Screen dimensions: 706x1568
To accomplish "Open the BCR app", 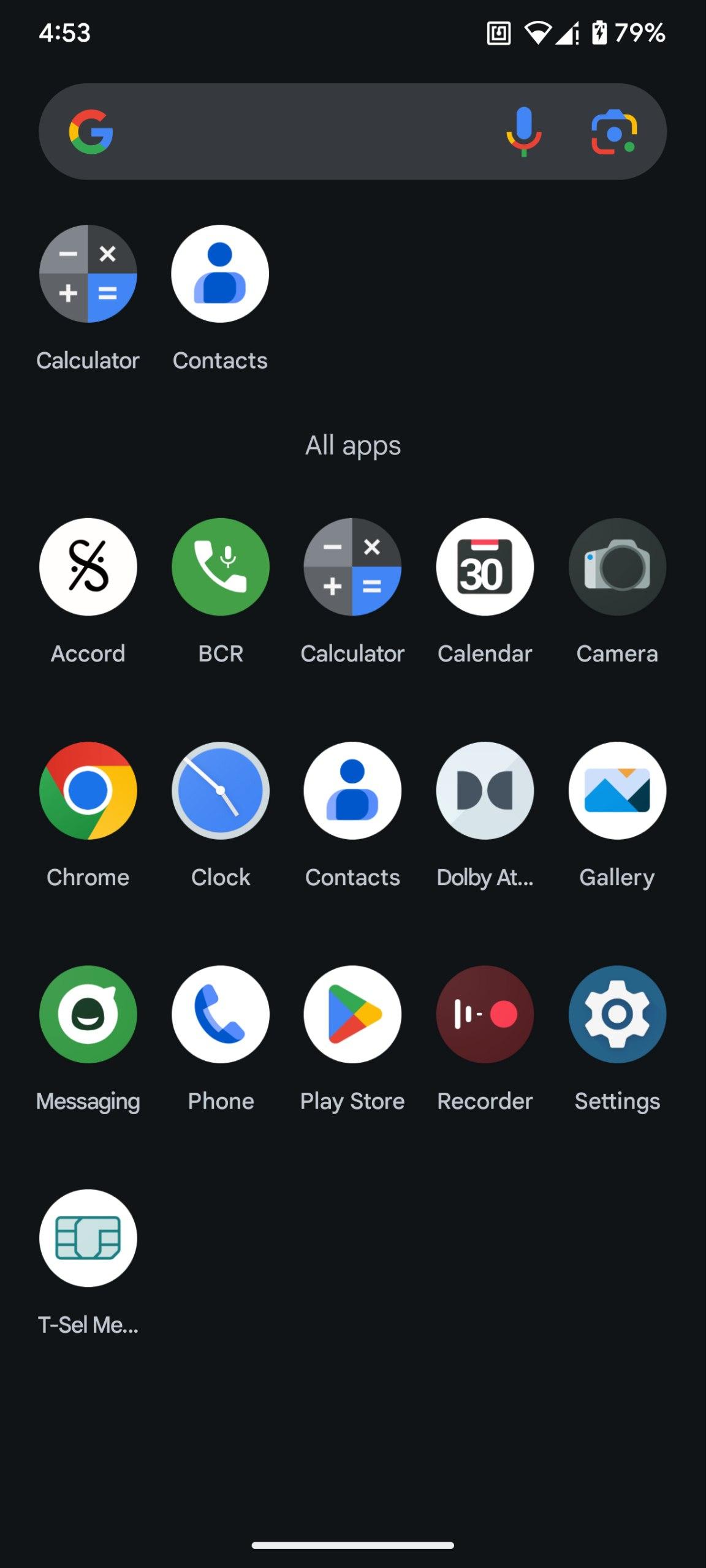I will click(x=221, y=567).
